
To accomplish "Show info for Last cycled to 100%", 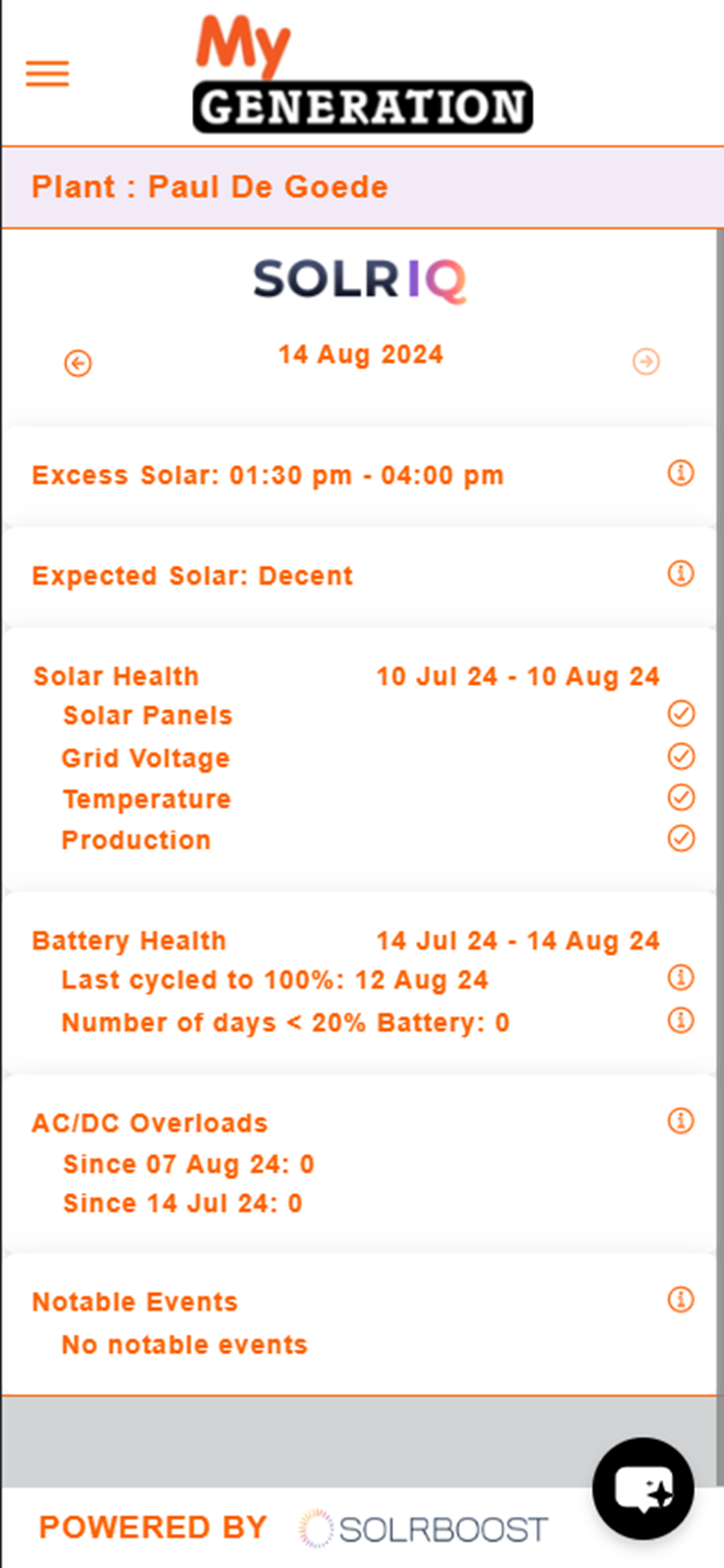I will click(x=680, y=978).
